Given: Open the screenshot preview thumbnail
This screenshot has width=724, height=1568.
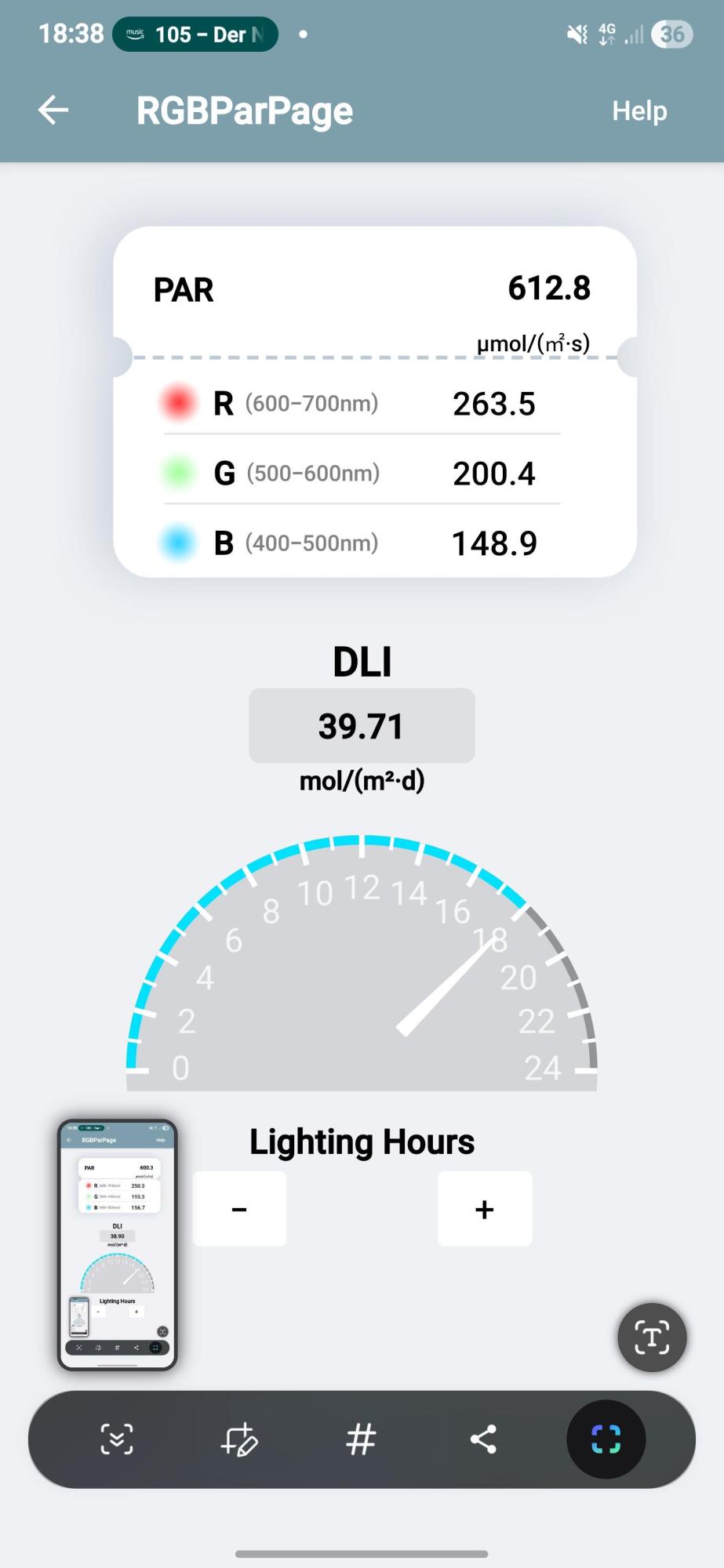Looking at the screenshot, I should [x=118, y=1244].
